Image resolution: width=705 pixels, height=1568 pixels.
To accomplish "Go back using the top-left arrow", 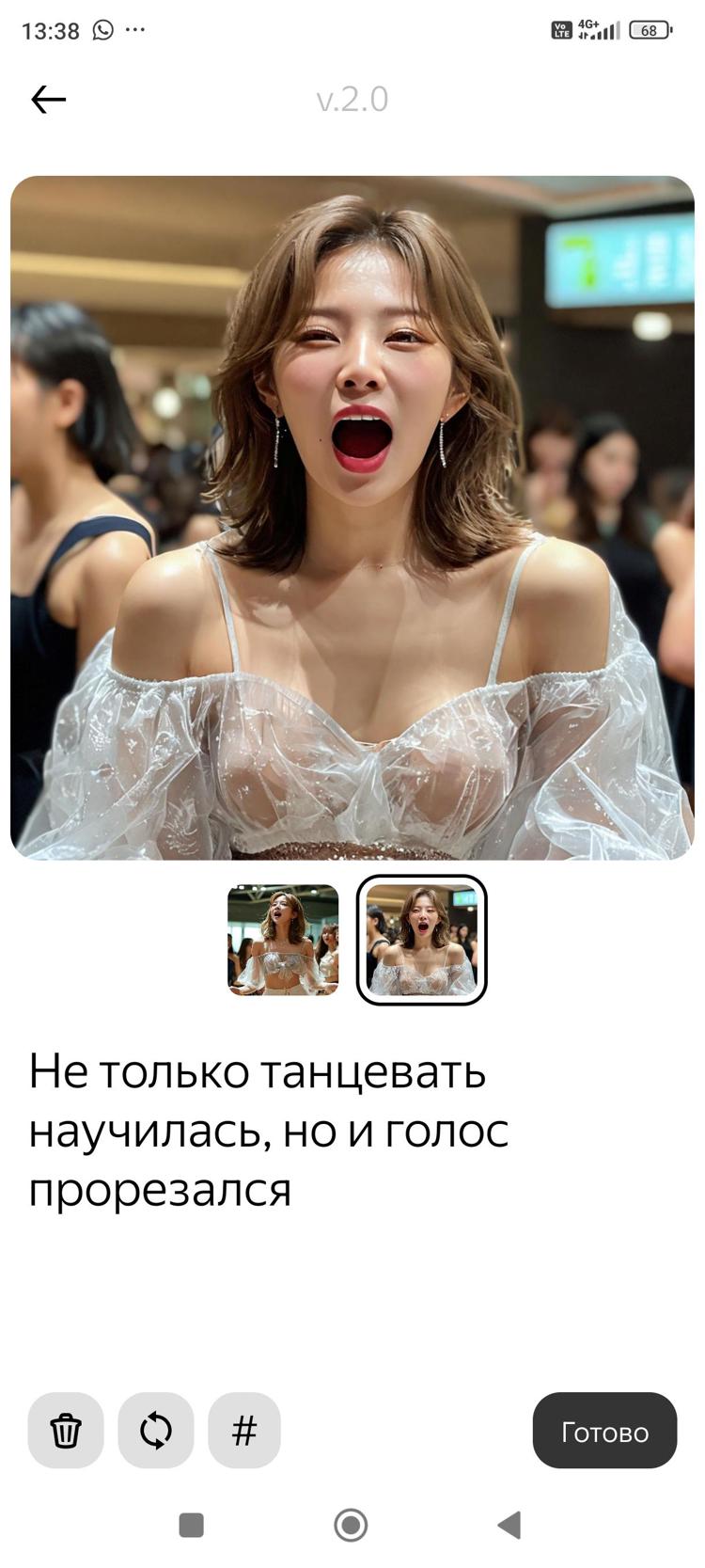I will [x=48, y=99].
